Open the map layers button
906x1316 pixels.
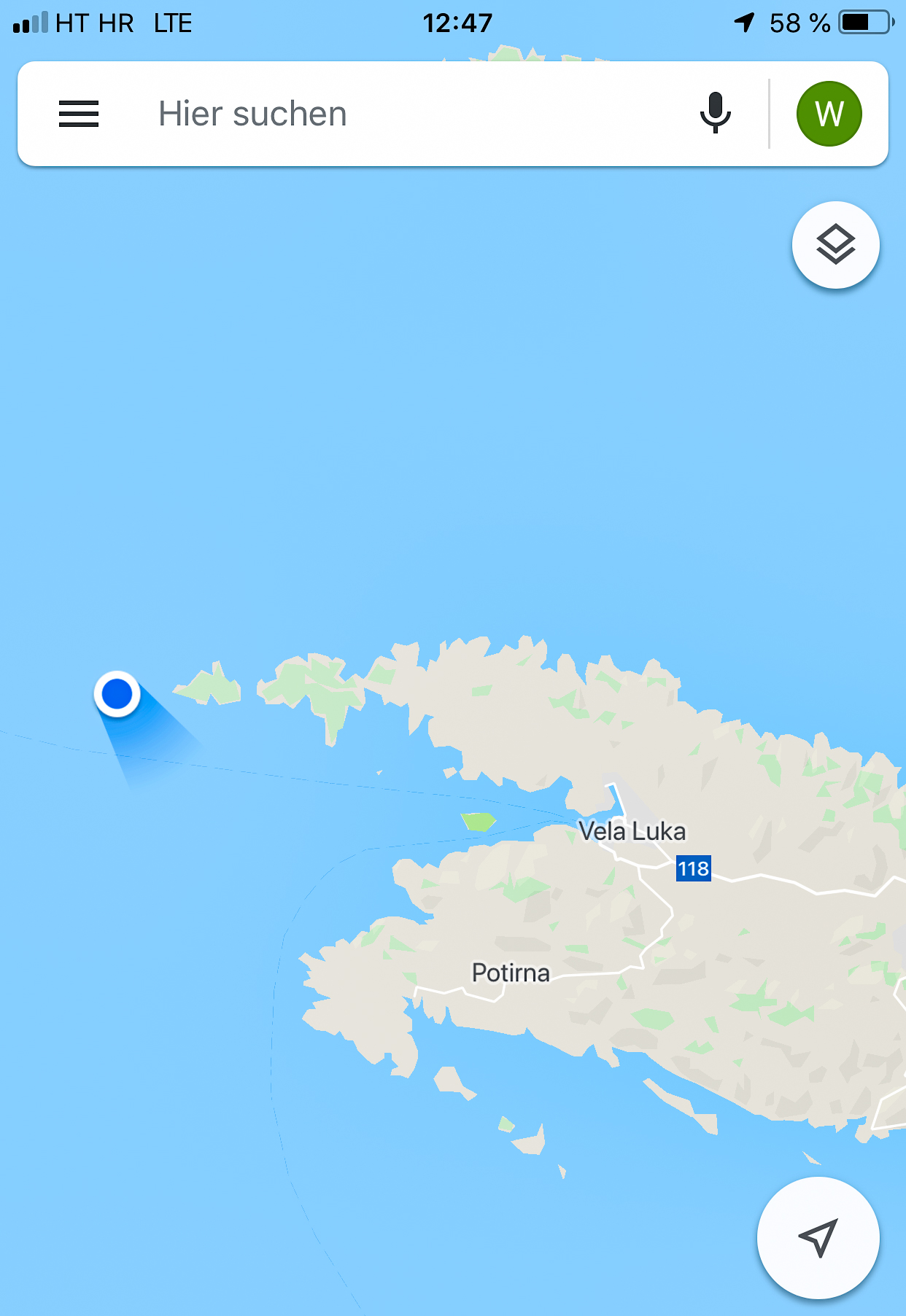835,245
